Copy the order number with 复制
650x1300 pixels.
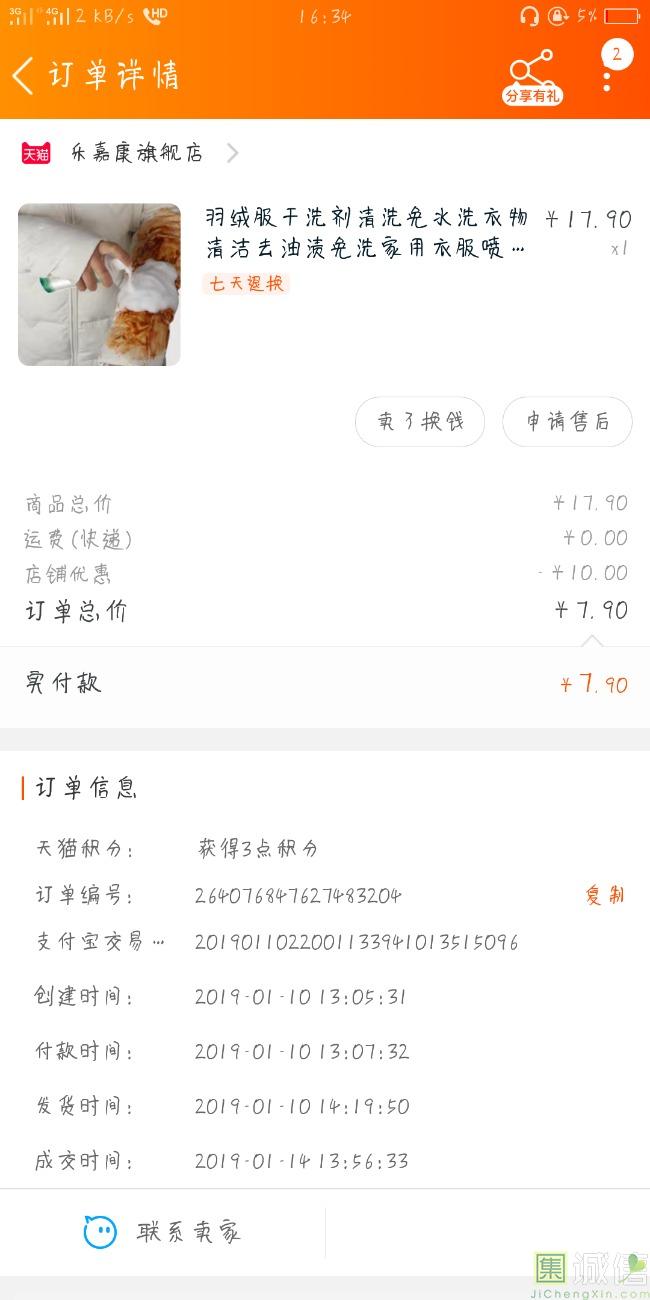pos(604,895)
